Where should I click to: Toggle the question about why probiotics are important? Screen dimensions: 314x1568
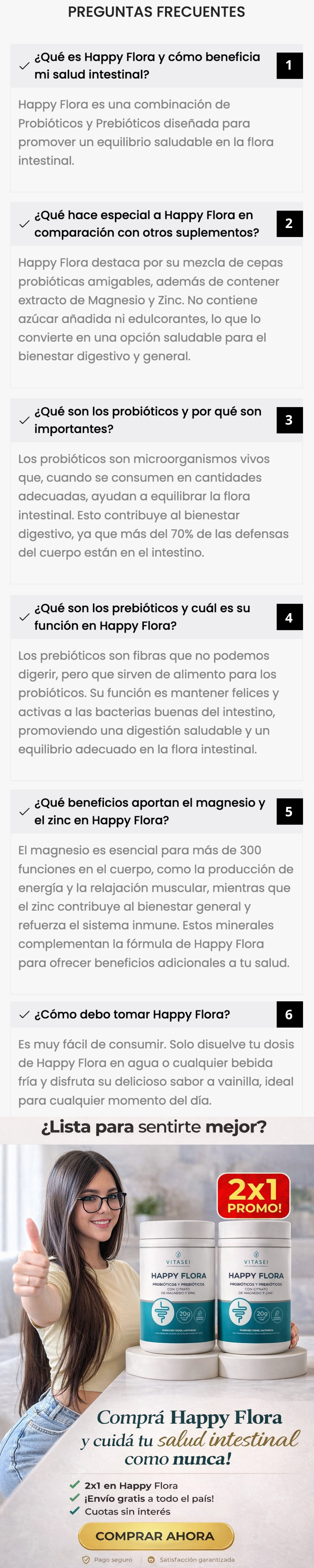click(146, 420)
